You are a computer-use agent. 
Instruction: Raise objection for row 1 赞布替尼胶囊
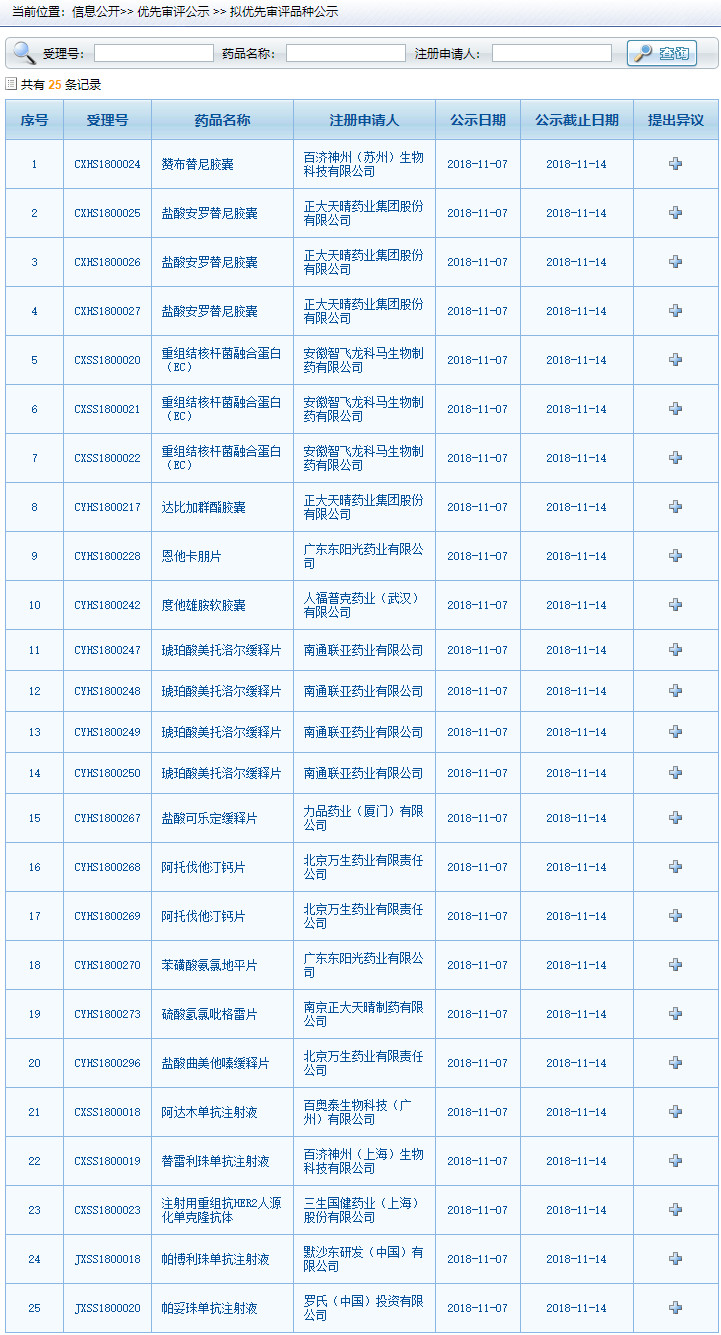tap(676, 164)
